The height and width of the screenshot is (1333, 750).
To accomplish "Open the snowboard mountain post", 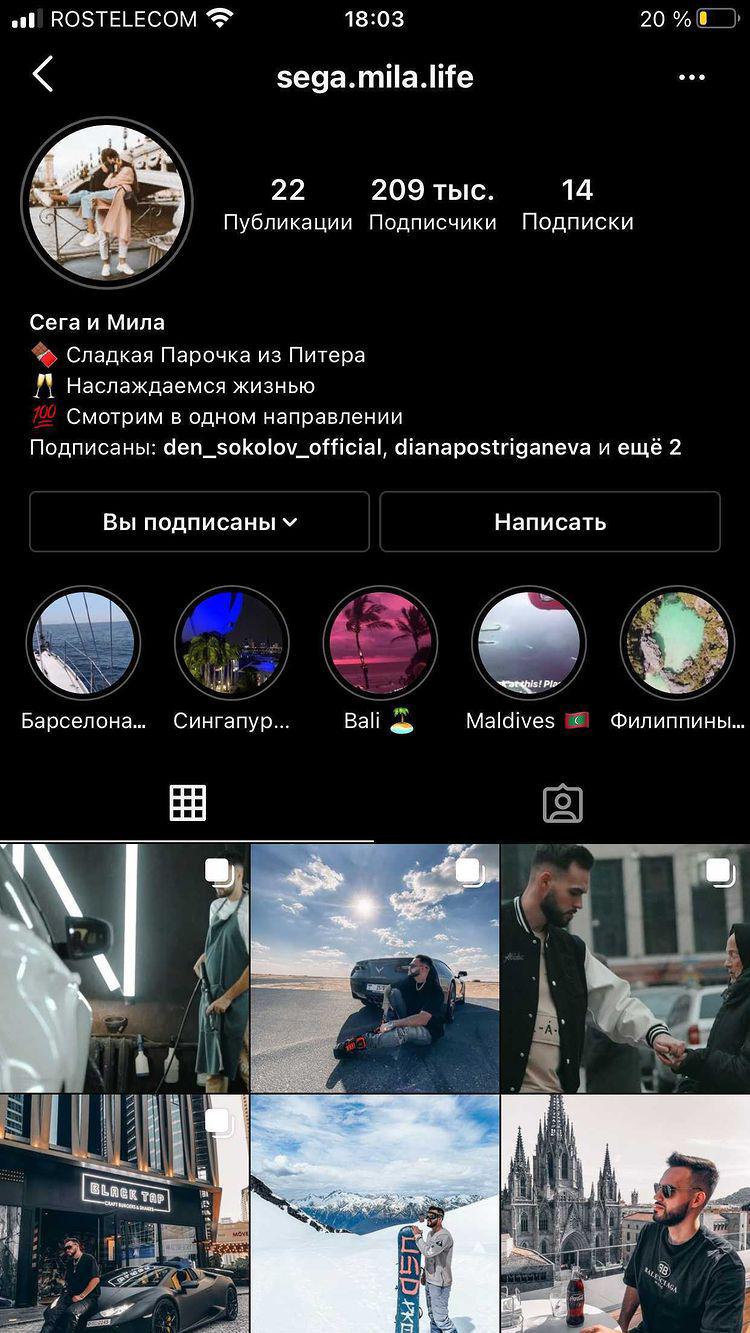I will 375,1213.
